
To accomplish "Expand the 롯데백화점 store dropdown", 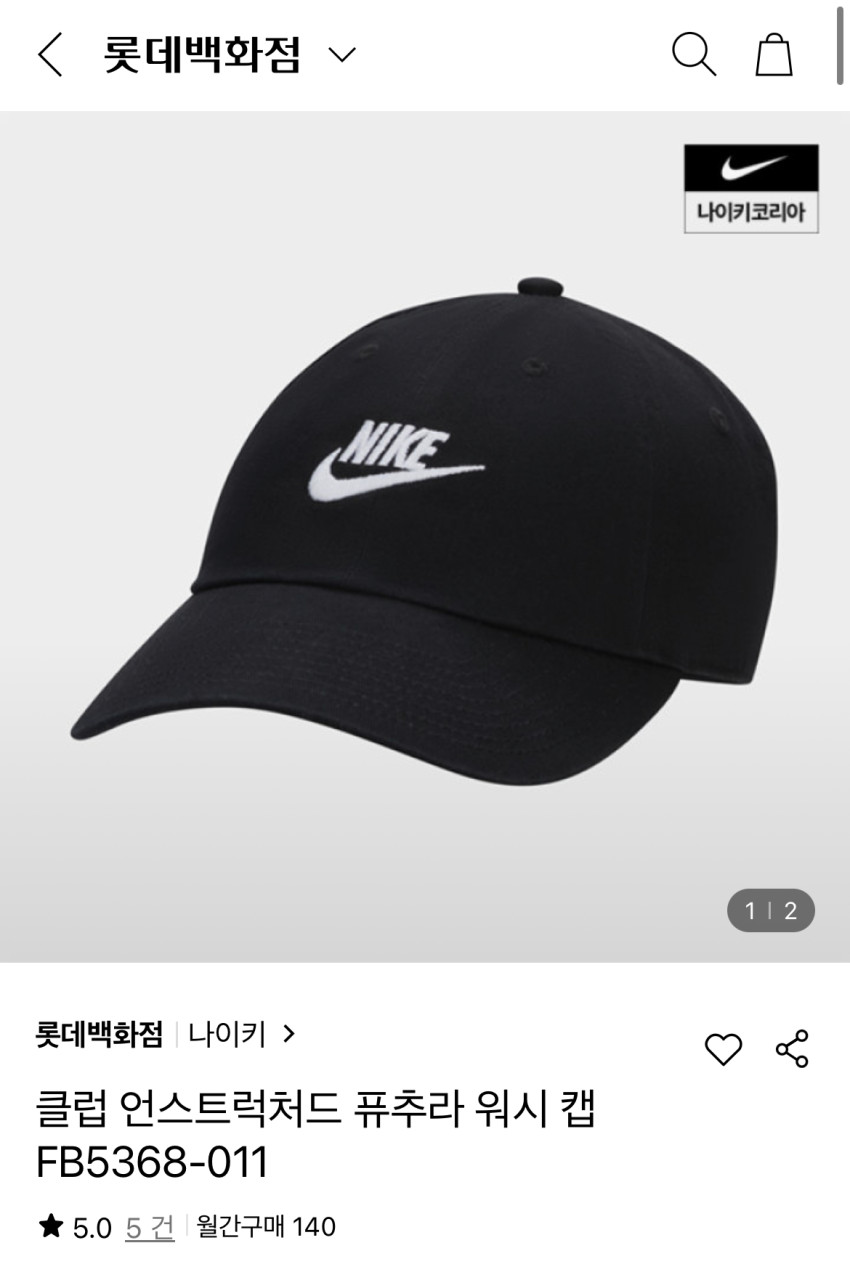I will tap(341, 54).
